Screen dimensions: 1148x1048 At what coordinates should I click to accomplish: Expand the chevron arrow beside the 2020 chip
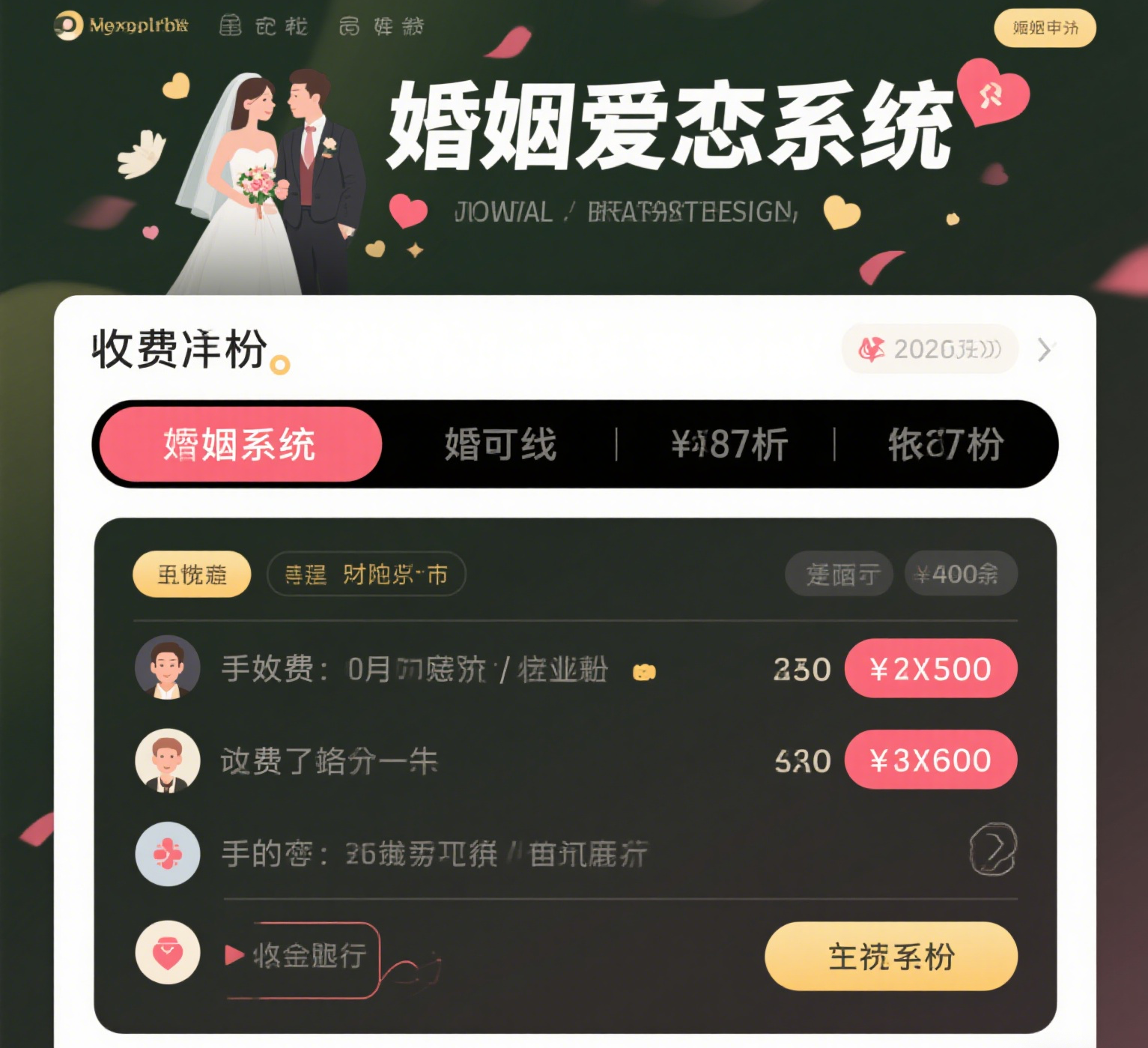tap(1045, 350)
